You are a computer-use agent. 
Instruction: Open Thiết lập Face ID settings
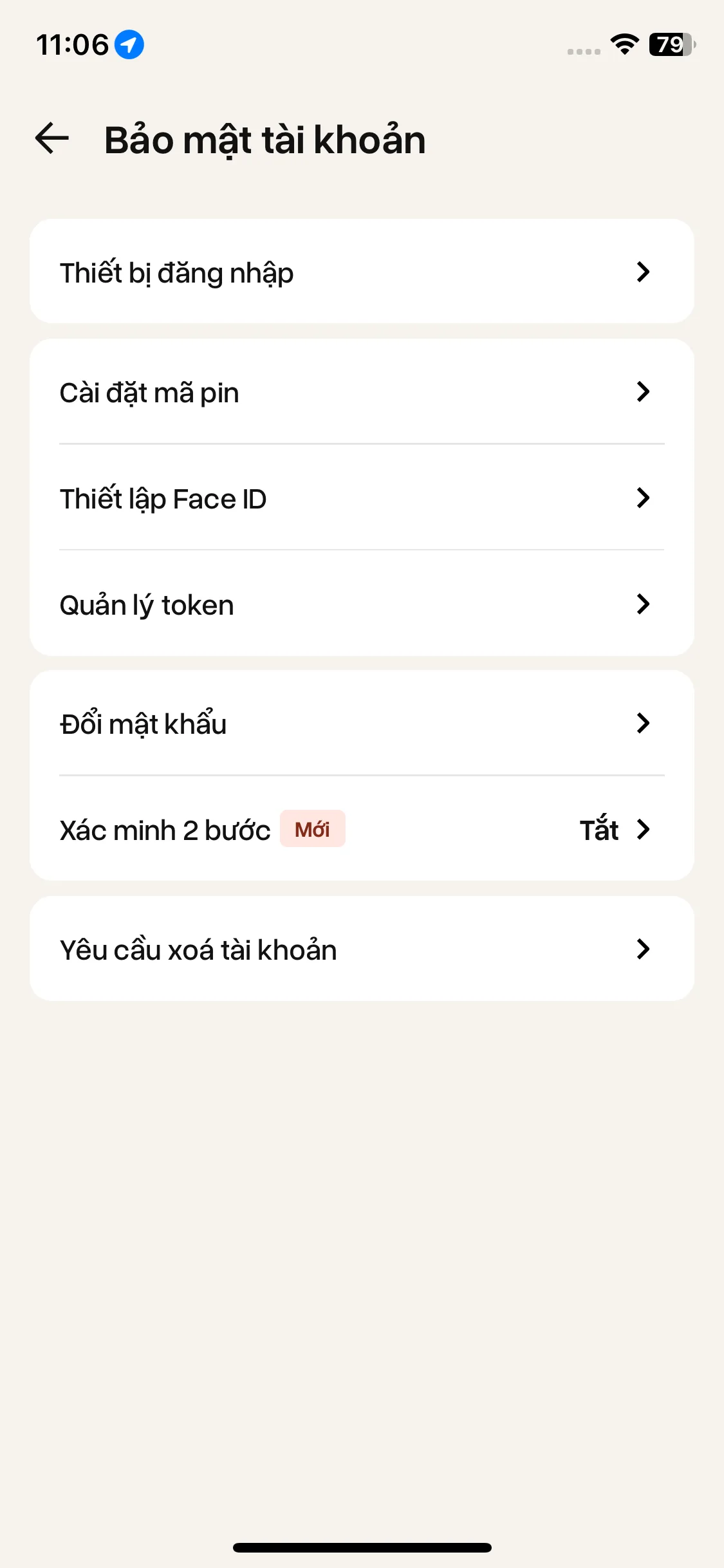362,498
